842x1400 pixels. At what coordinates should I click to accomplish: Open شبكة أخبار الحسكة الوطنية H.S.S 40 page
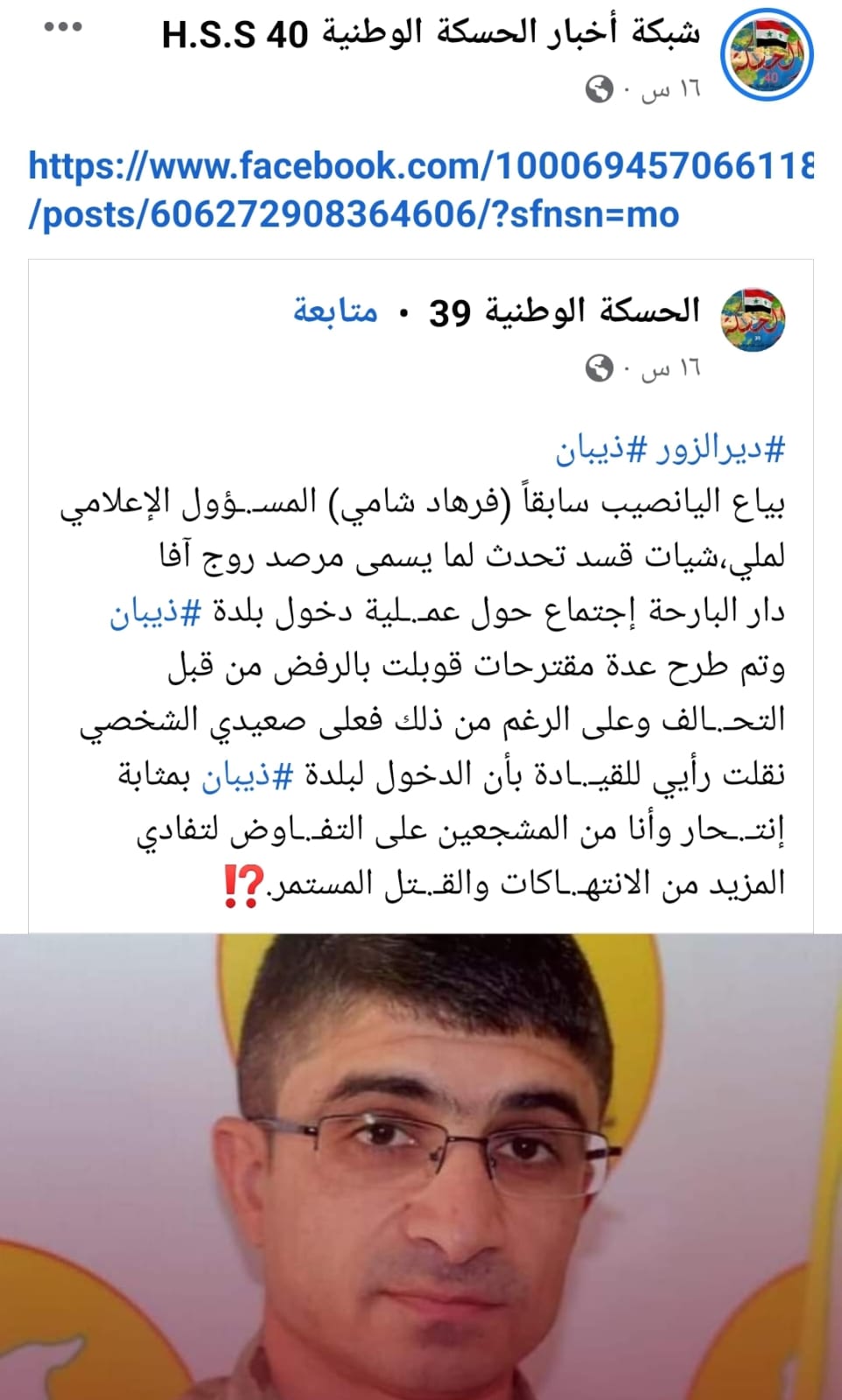click(432, 33)
